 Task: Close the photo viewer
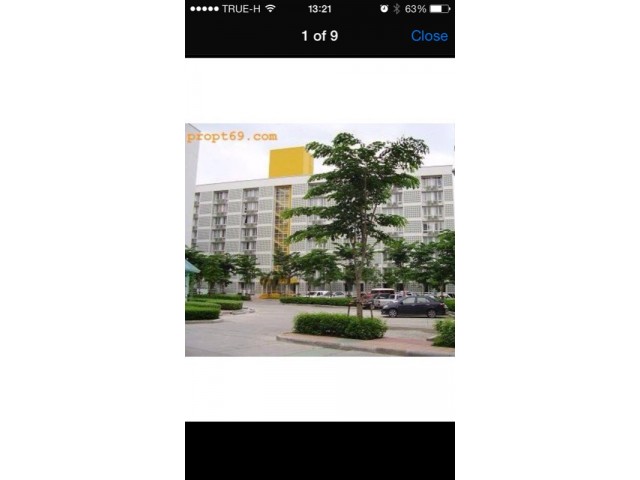429,36
